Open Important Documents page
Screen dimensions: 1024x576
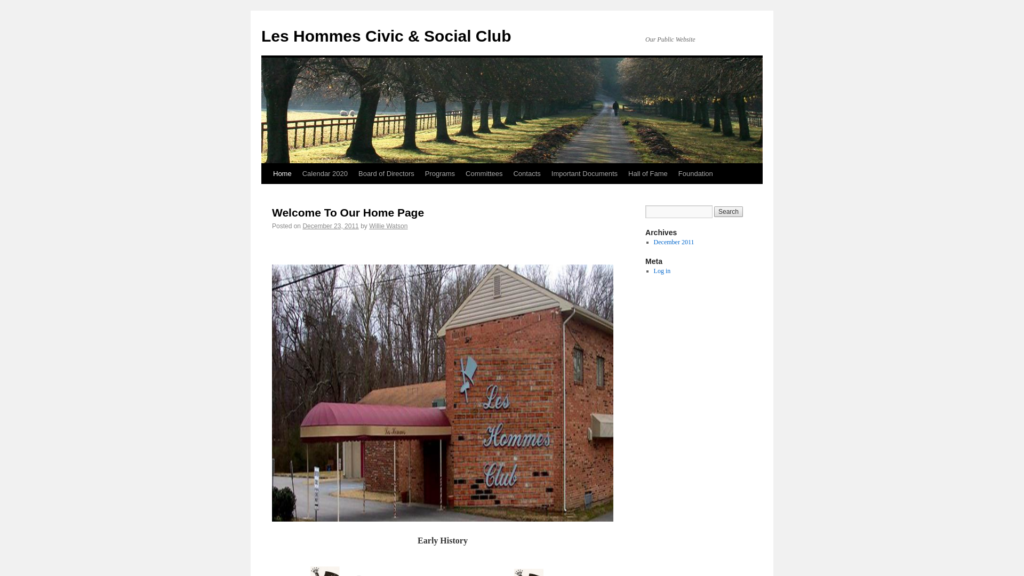pyautogui.click(x=584, y=174)
